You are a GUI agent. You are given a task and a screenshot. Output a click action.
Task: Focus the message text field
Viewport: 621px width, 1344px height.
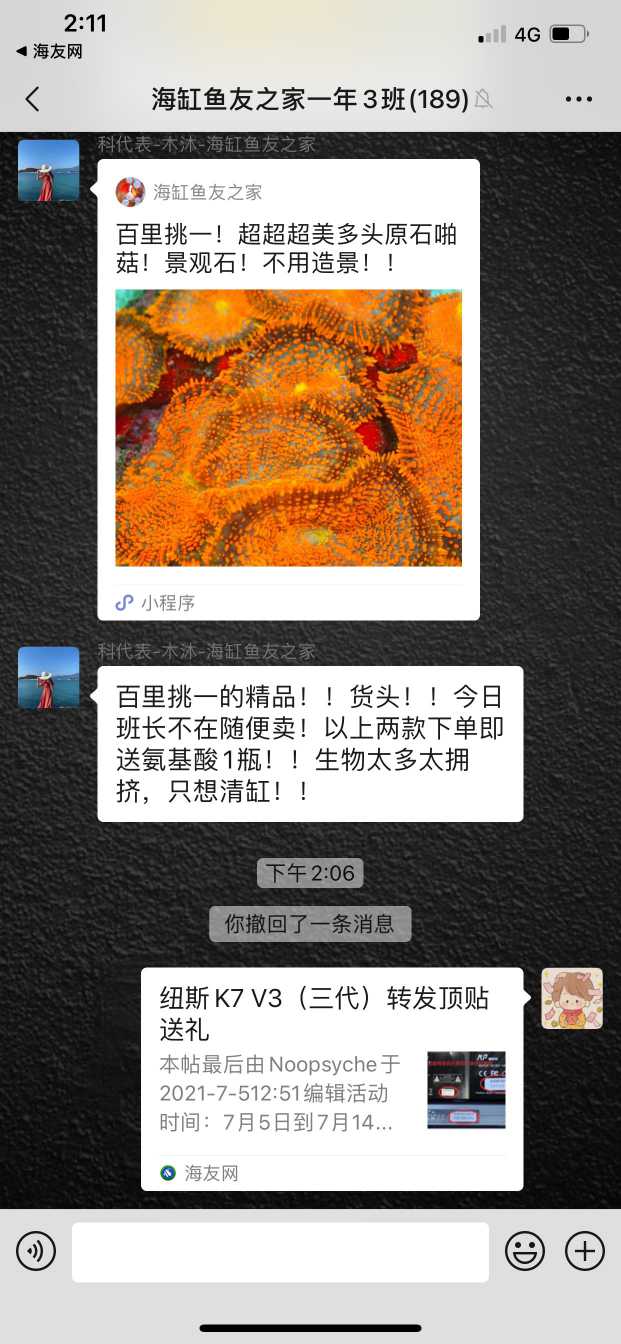[x=280, y=1251]
